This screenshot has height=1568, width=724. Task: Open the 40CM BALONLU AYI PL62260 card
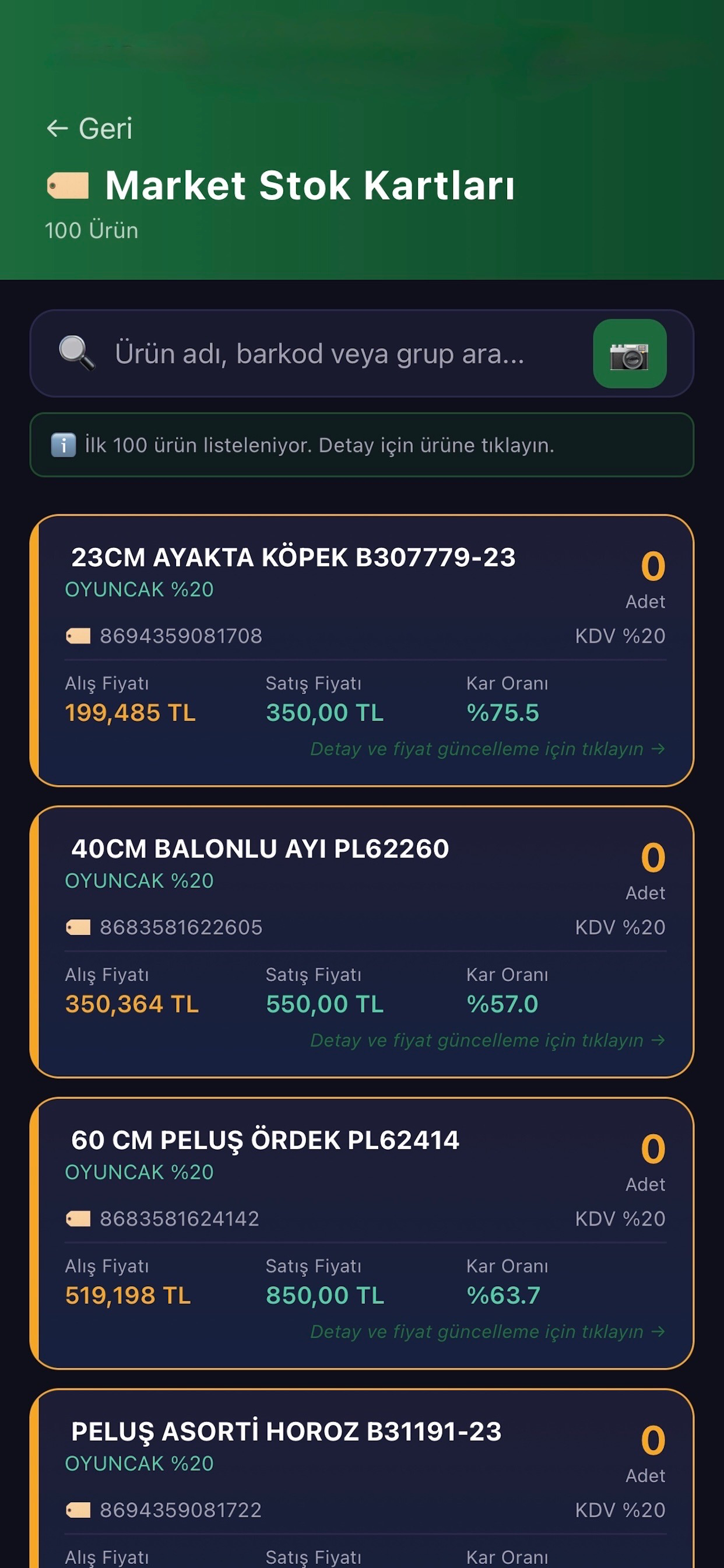pos(362,942)
